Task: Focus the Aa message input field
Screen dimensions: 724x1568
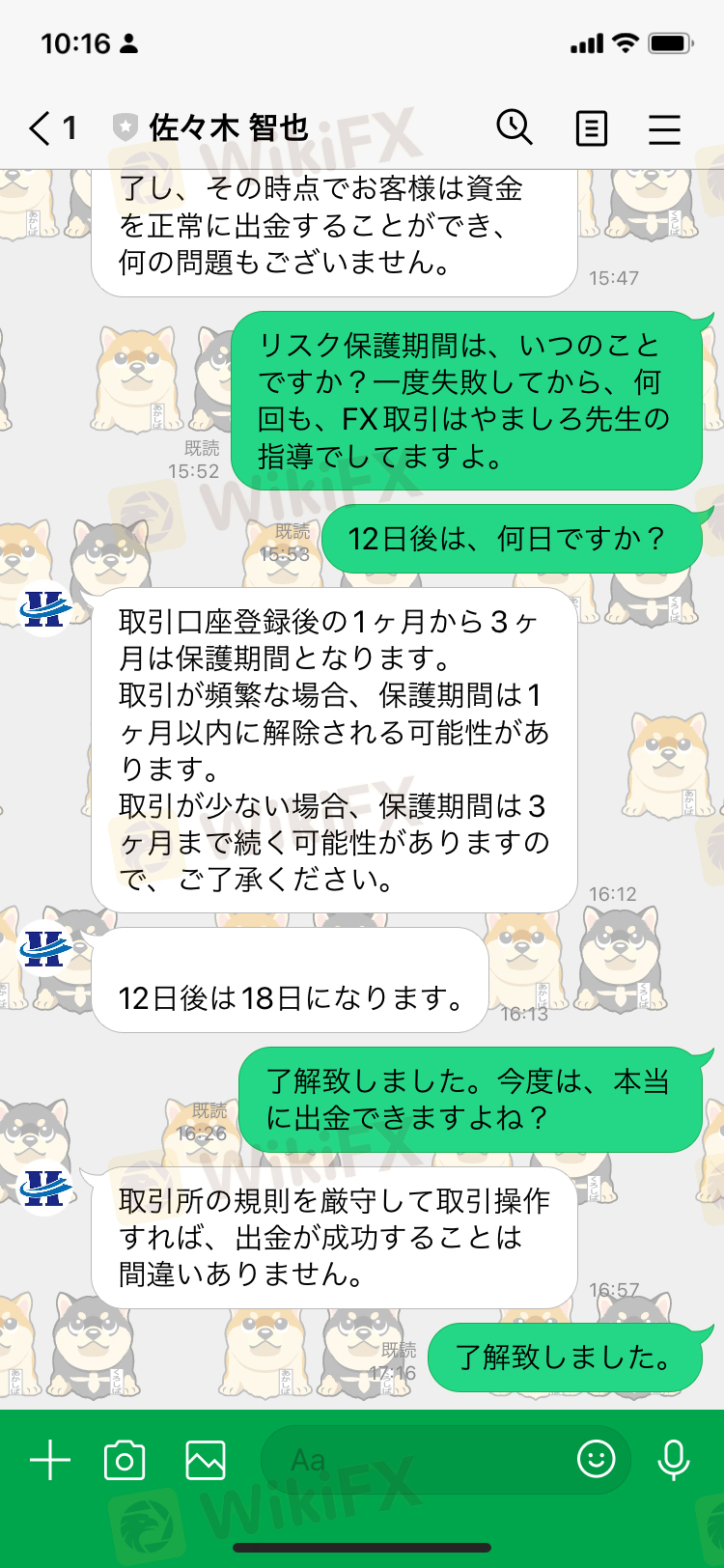Action: tap(415, 1460)
